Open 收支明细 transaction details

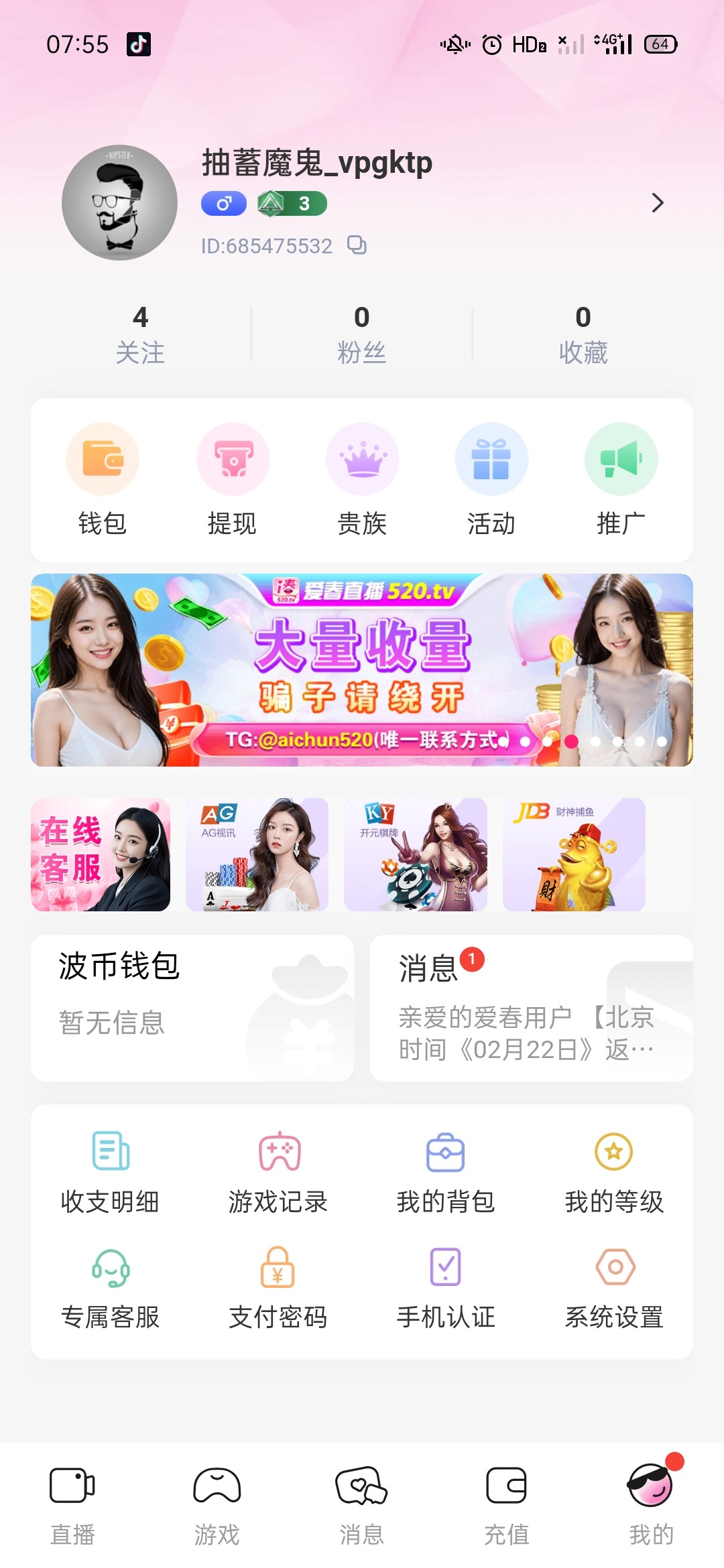(x=110, y=1173)
